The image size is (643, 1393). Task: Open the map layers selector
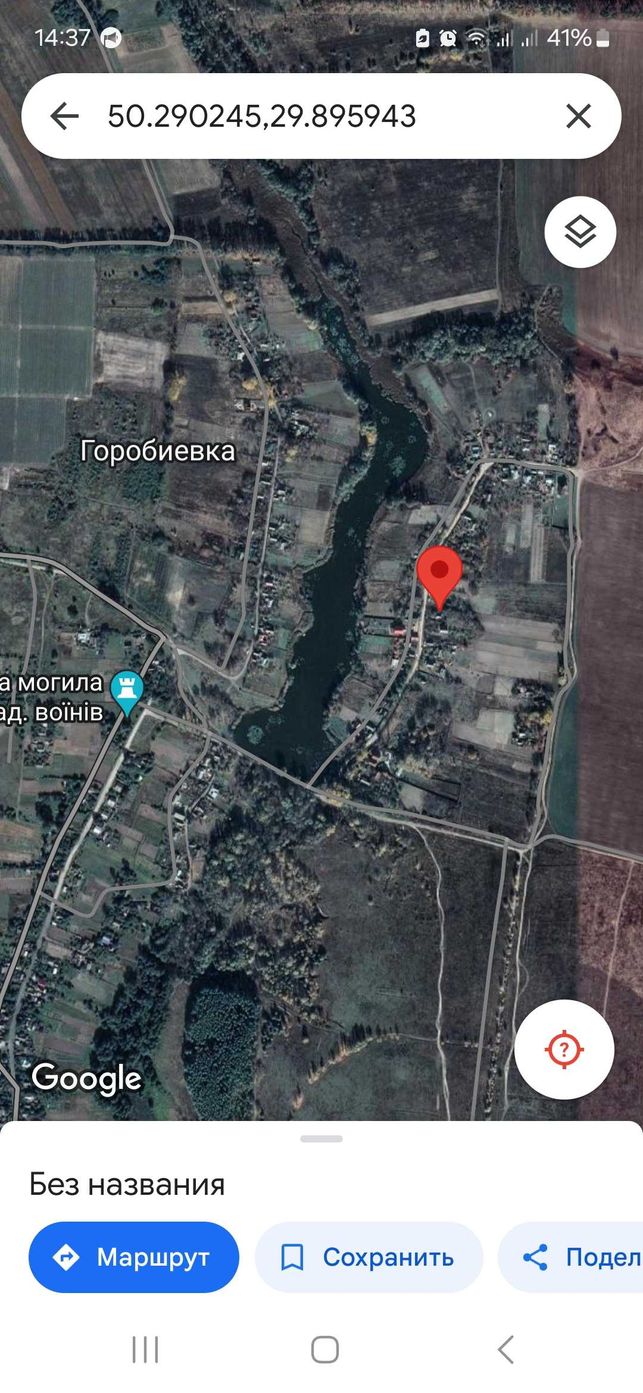580,232
